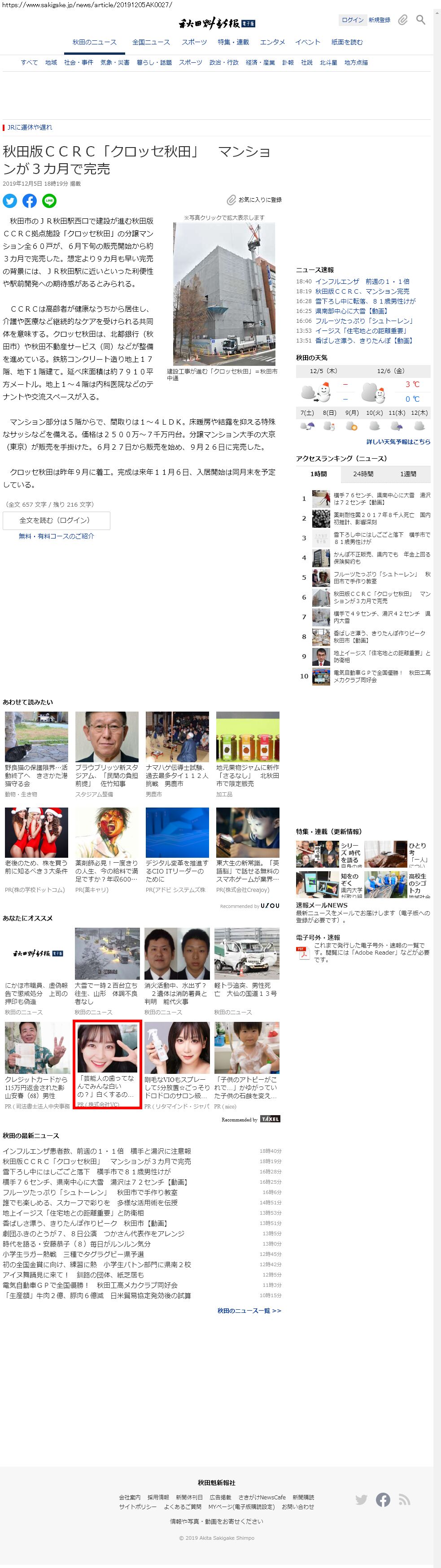Open the 新規登録 sign-up link
The width and height of the screenshot is (441, 1568).
tap(379, 20)
